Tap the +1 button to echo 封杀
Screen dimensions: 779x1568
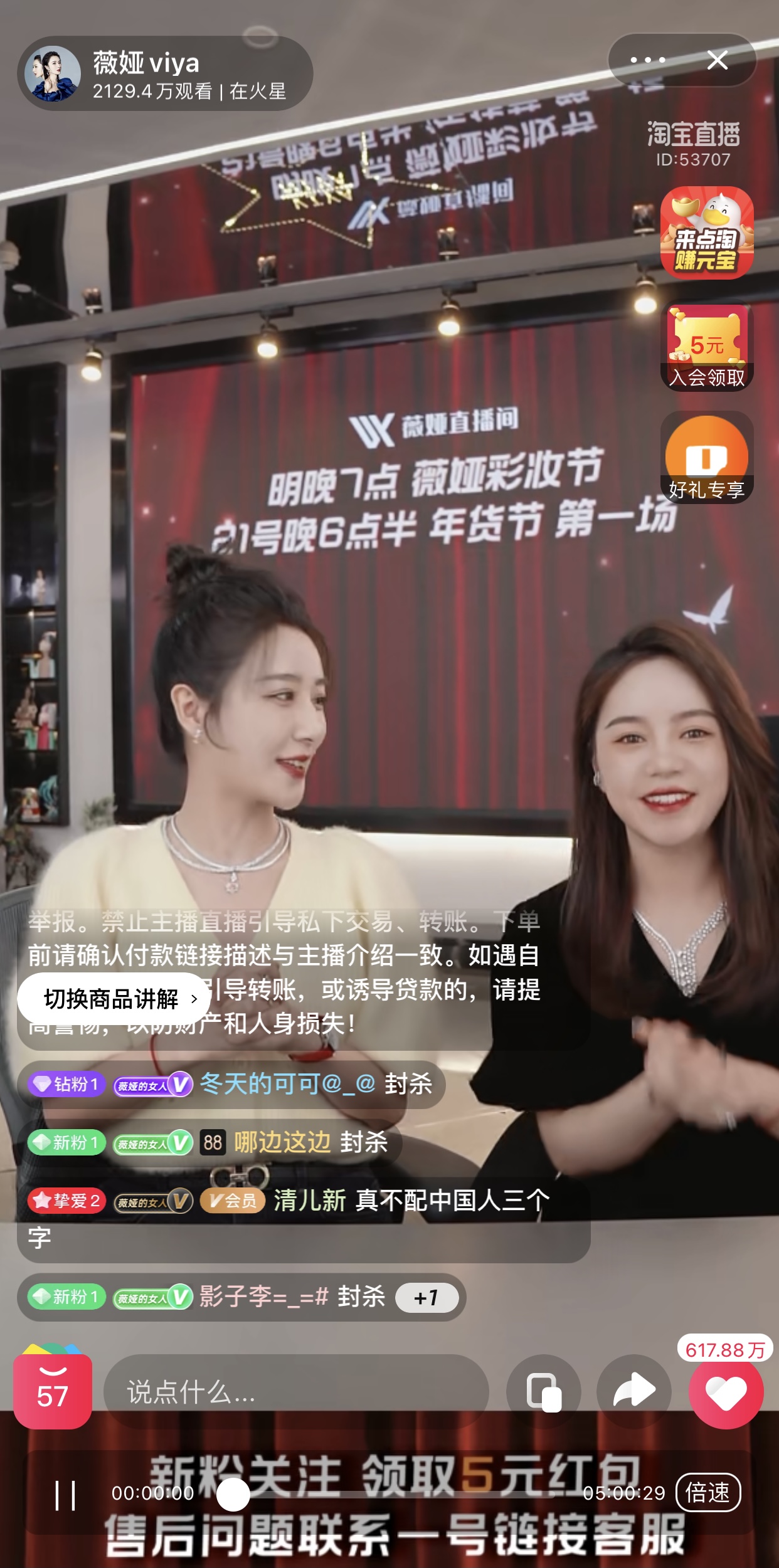pos(427,1297)
